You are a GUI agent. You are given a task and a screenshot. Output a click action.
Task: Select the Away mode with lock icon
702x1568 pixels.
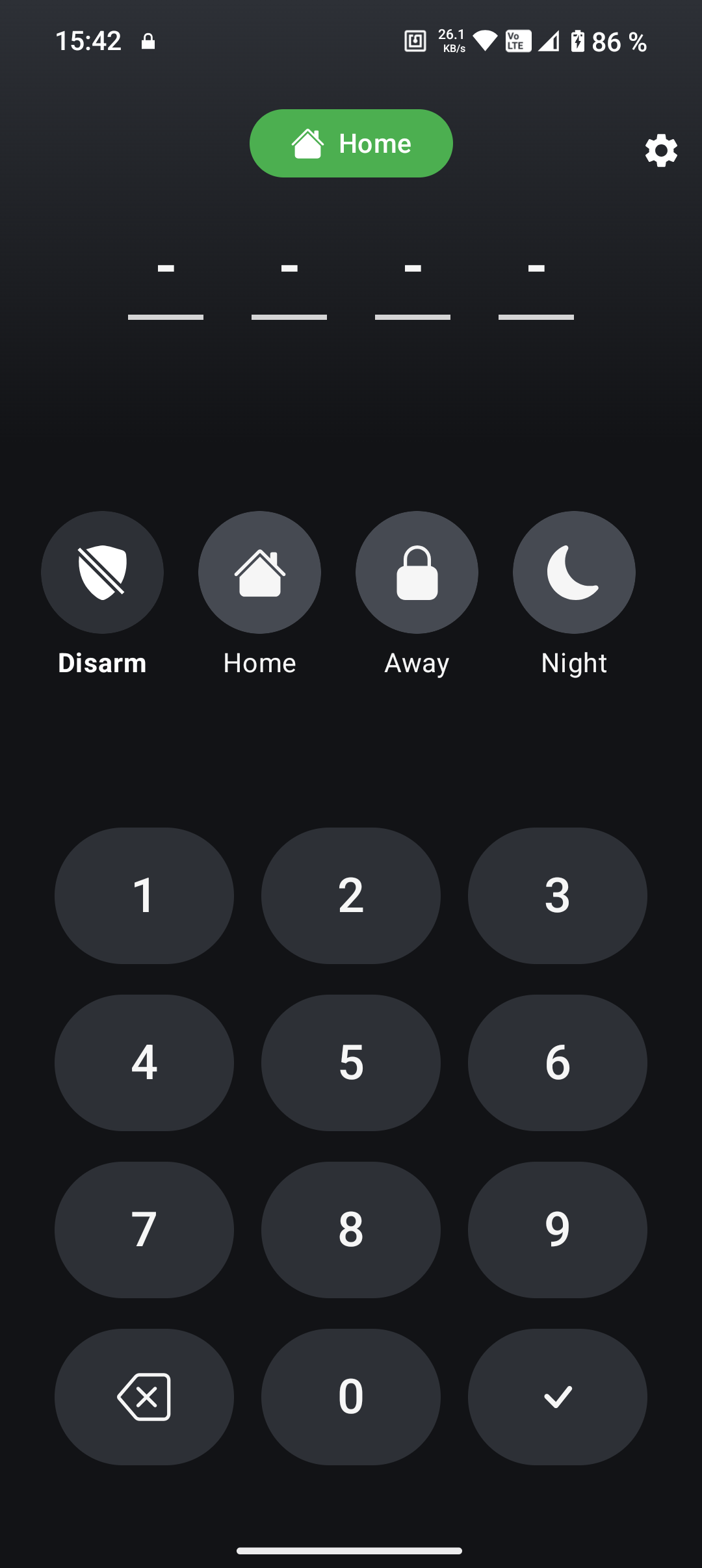click(x=417, y=572)
